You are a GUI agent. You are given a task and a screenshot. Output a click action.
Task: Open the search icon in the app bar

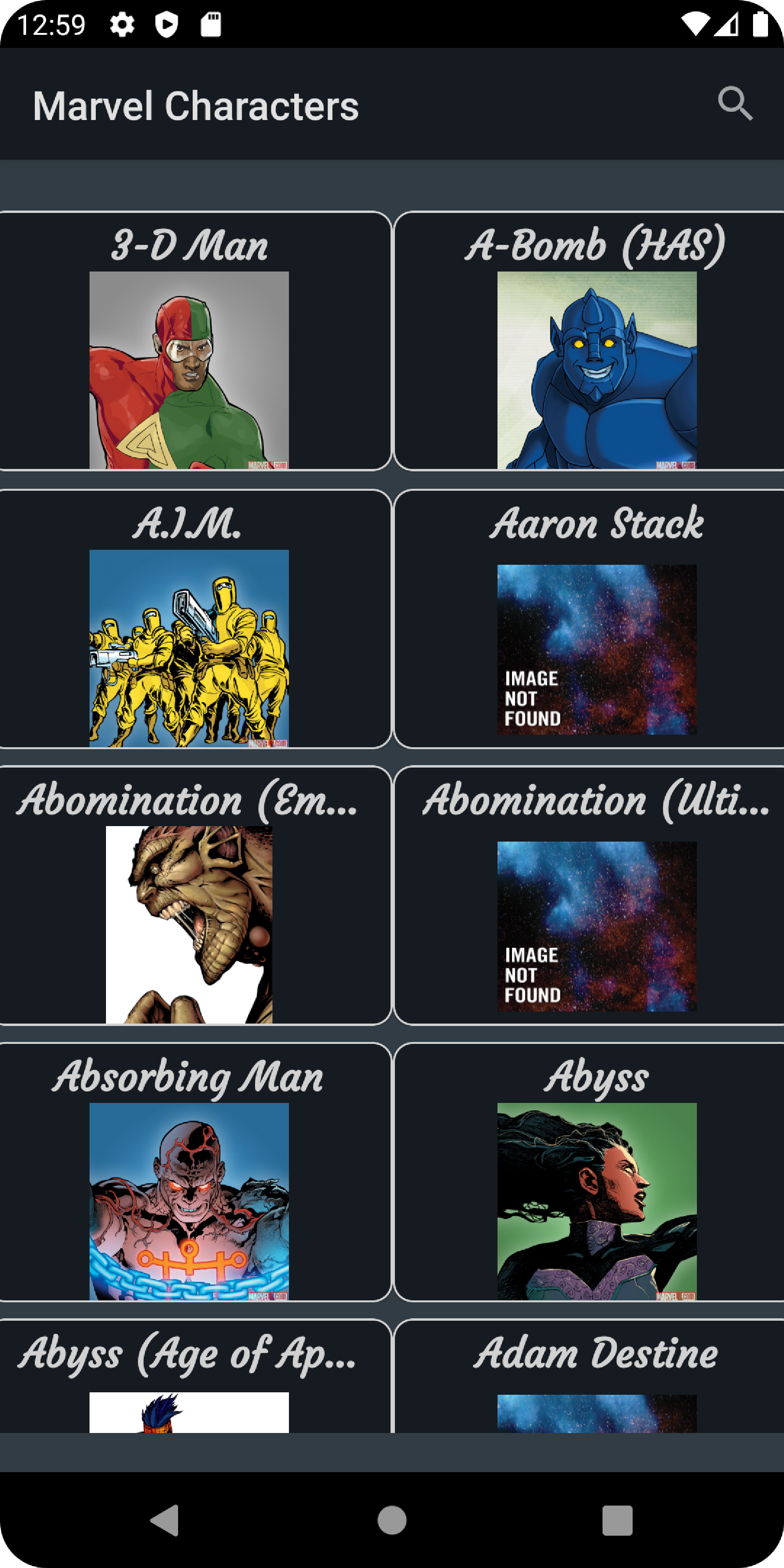click(736, 105)
